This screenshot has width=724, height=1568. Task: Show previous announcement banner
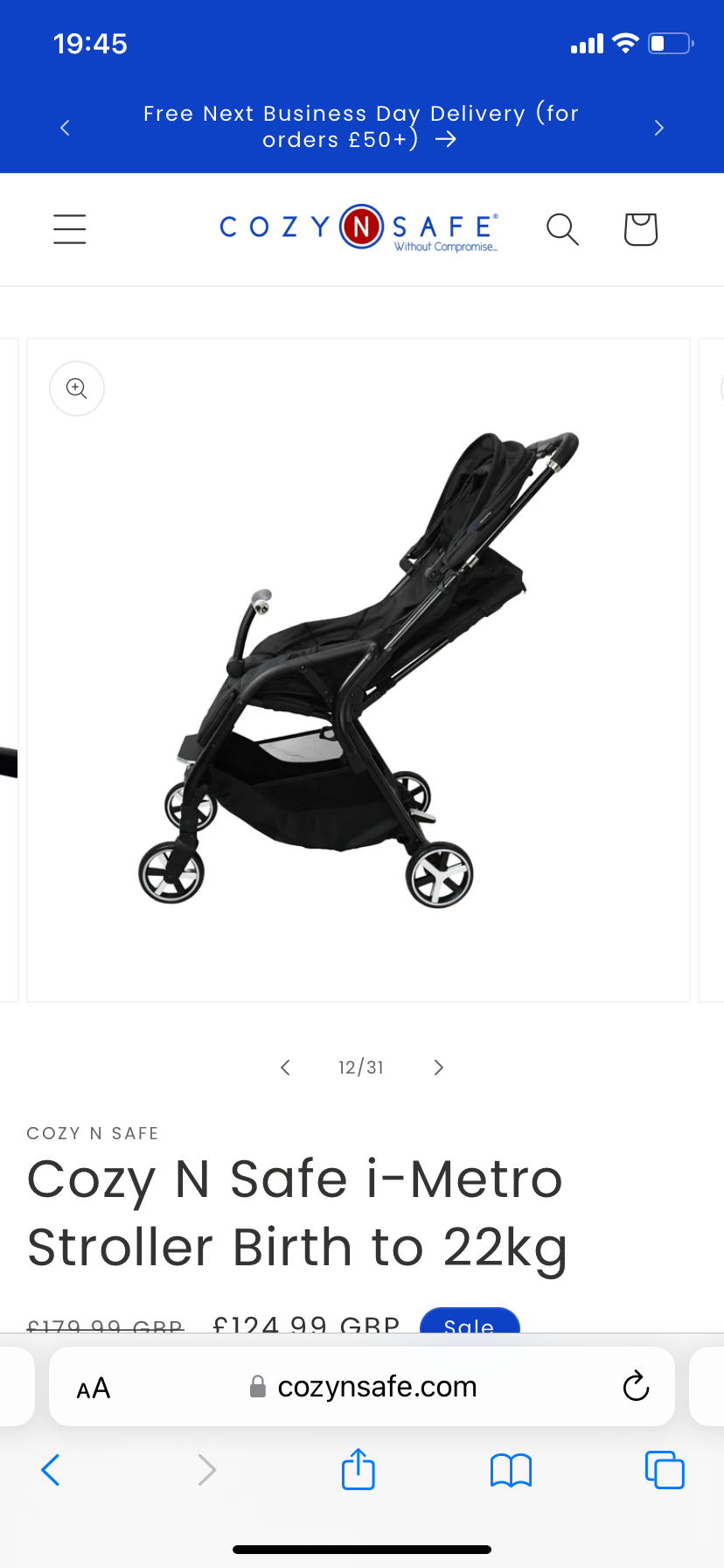pos(65,128)
